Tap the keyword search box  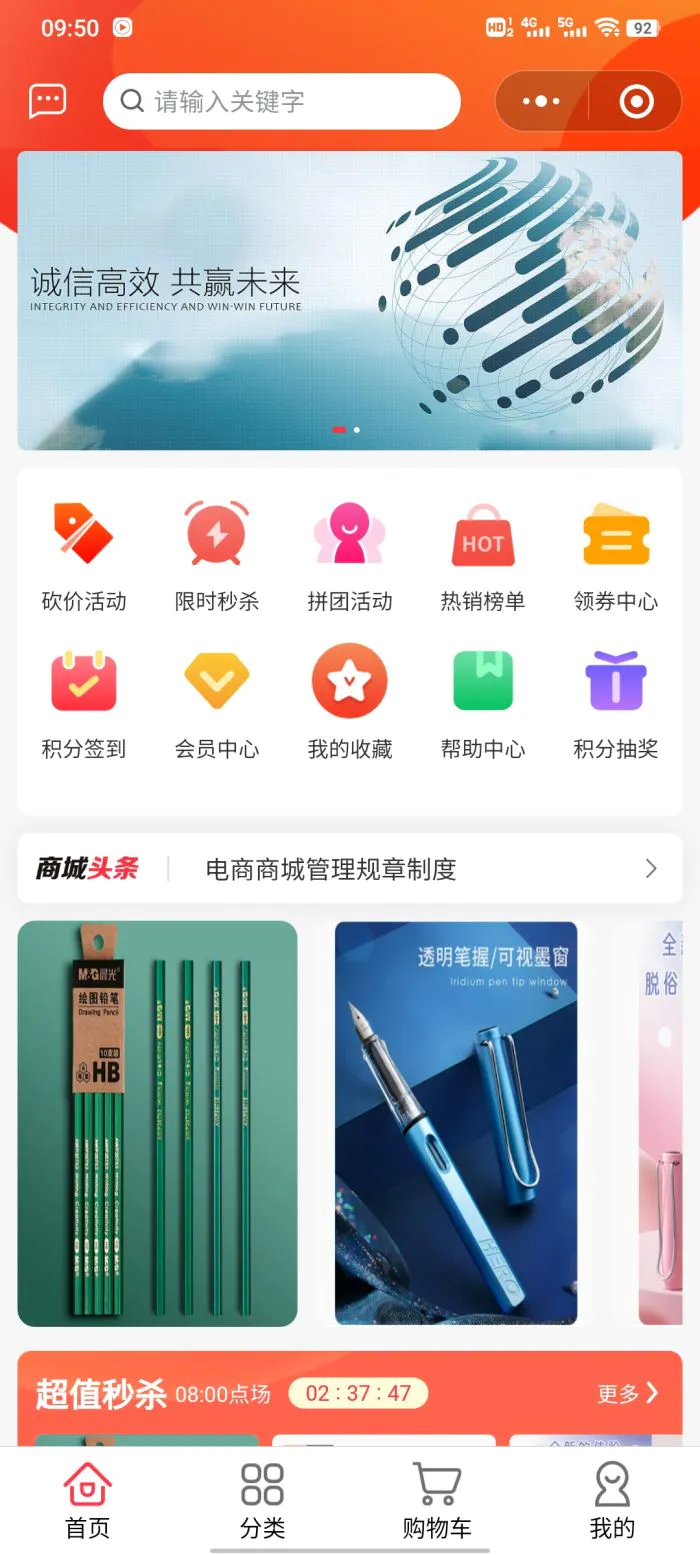[282, 101]
